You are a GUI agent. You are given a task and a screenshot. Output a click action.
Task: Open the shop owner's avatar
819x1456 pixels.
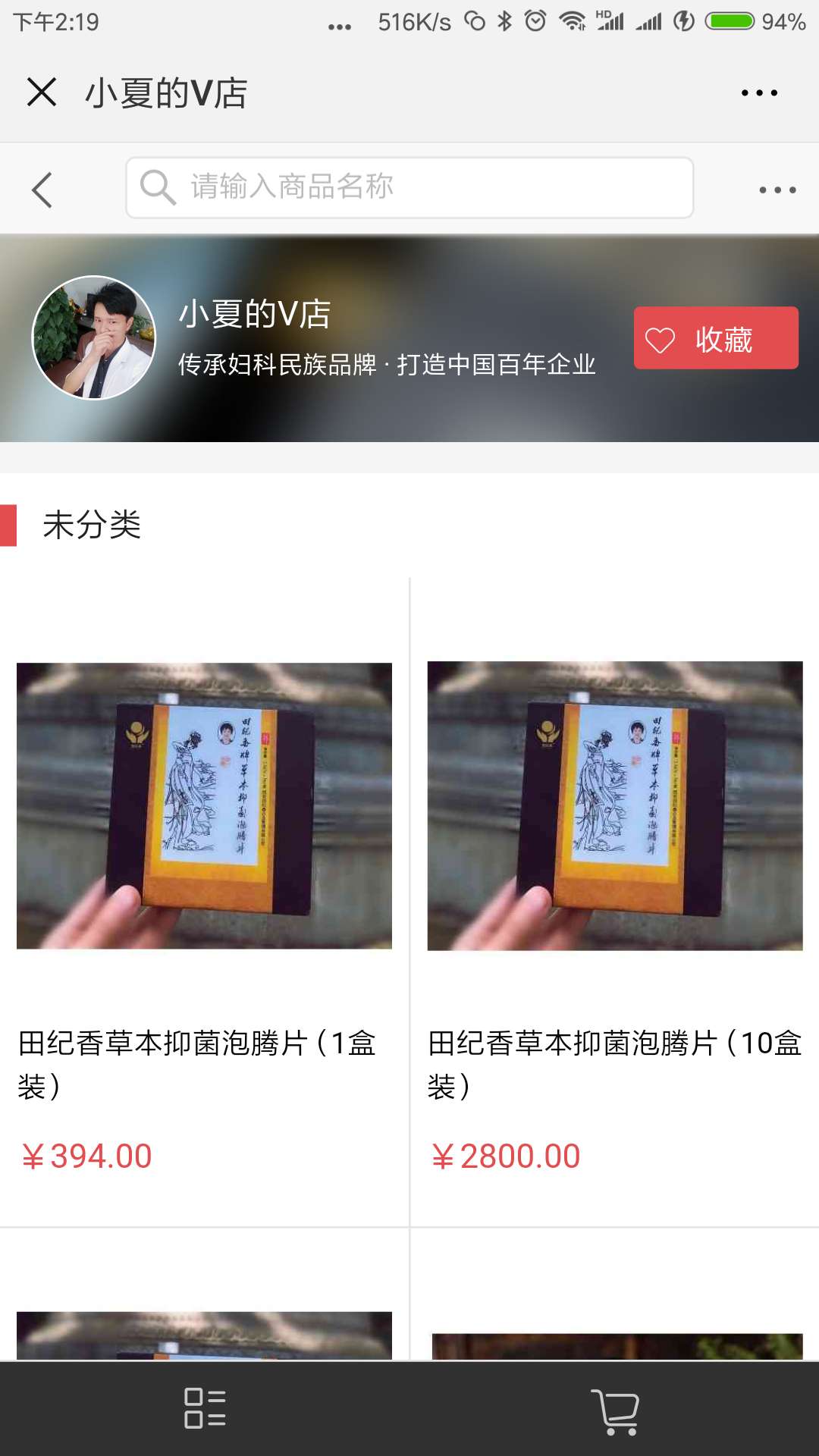click(x=94, y=337)
